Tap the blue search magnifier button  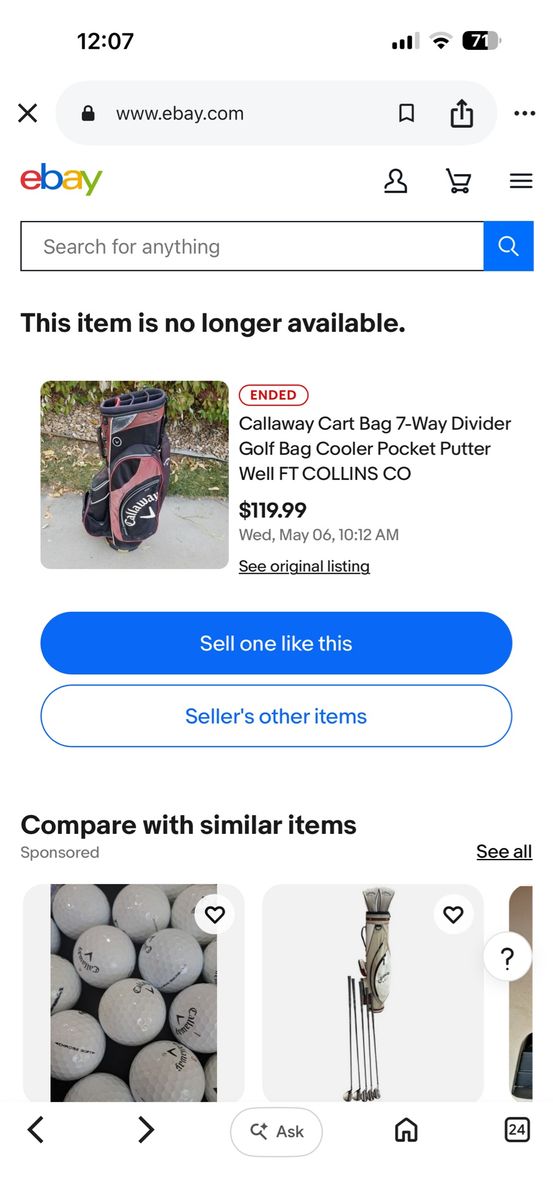pos(508,246)
